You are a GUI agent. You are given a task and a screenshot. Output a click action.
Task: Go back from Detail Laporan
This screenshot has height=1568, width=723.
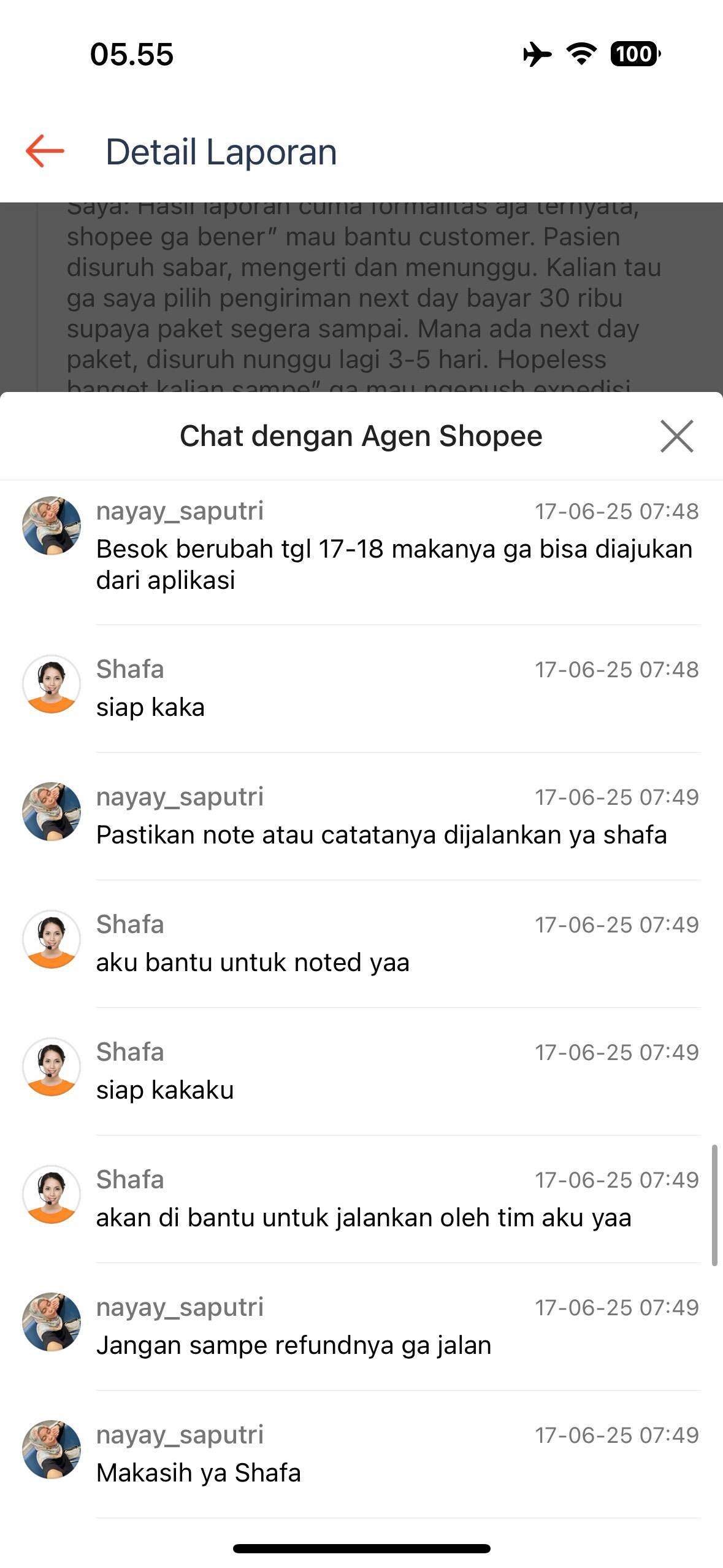click(x=45, y=151)
